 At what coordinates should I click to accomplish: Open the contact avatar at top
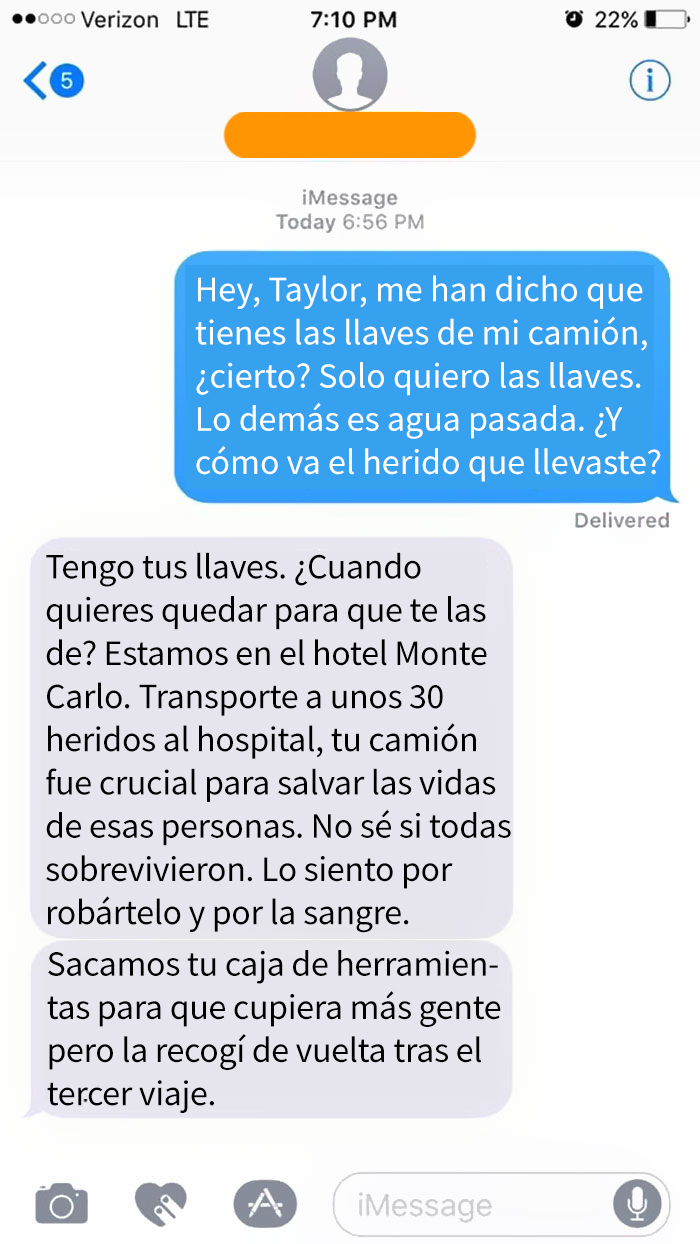point(349,75)
